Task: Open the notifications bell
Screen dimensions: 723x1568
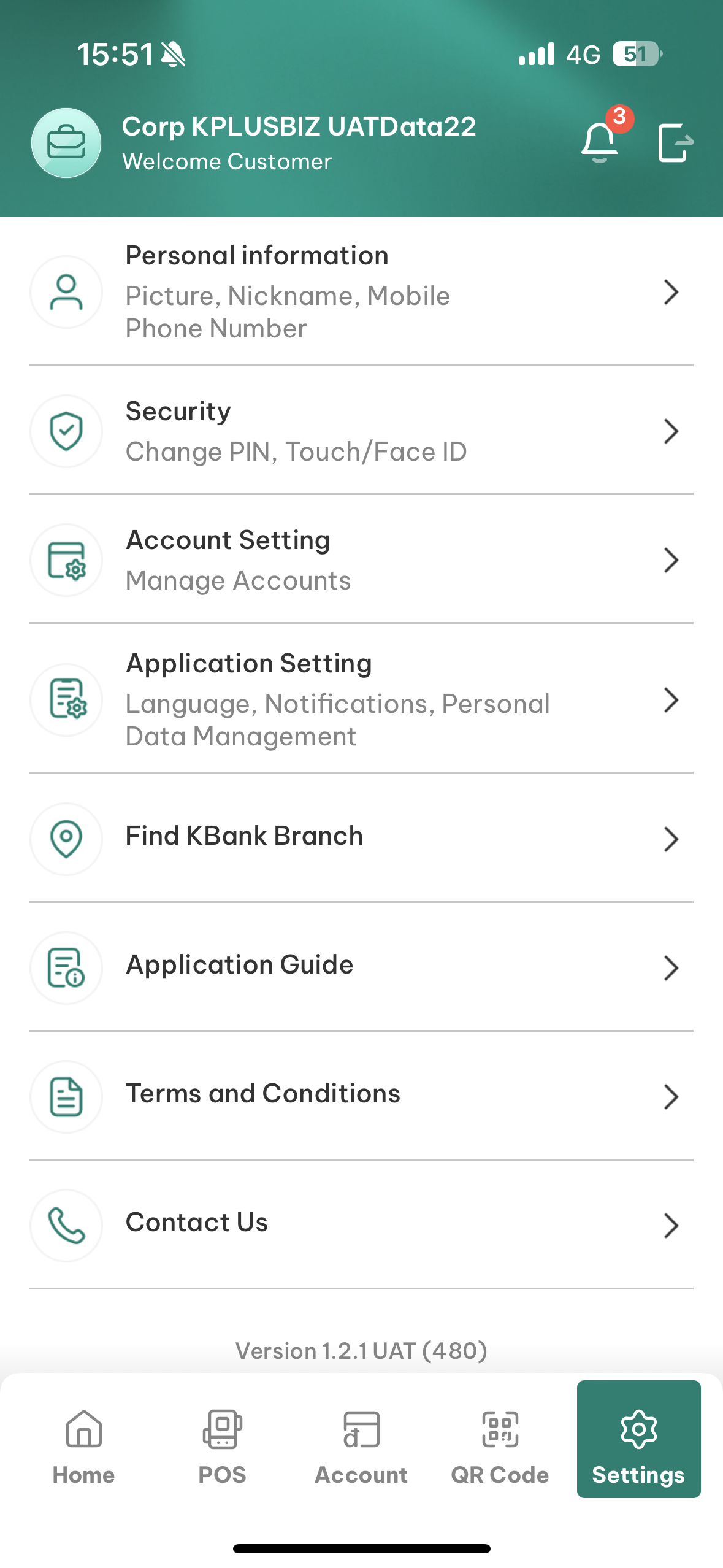Action: pyautogui.click(x=600, y=142)
